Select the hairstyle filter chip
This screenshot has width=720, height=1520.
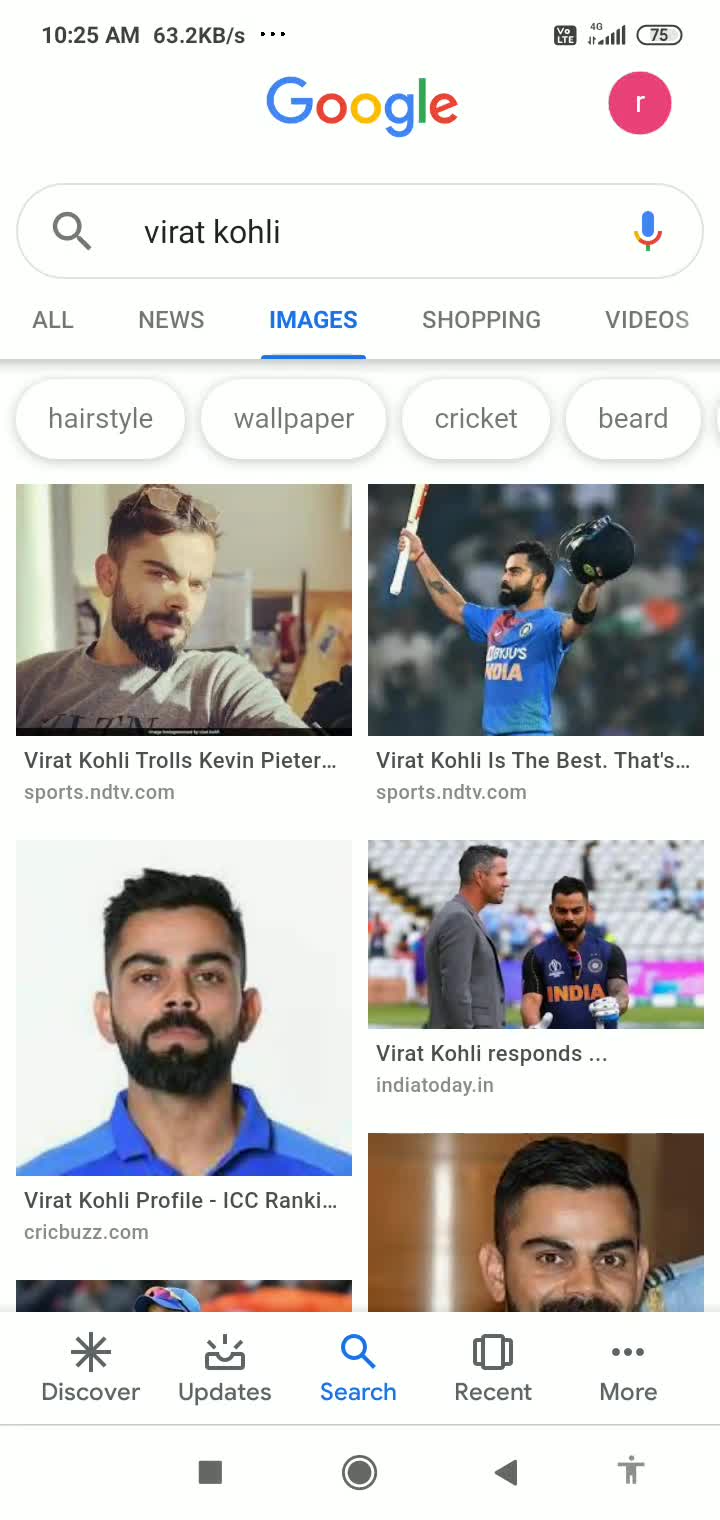[100, 418]
